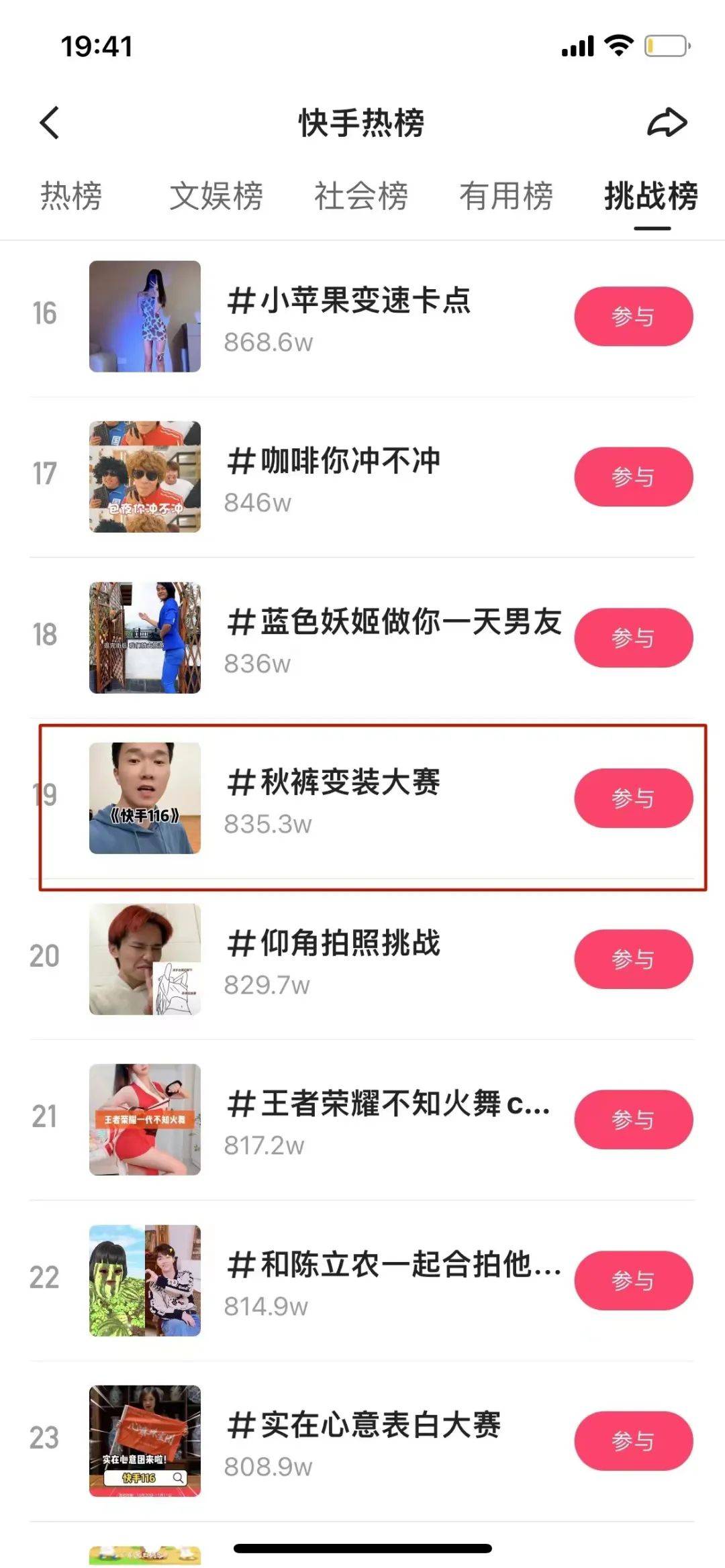Viewport: 725px width, 1568px height.
Task: Join the #和陈立农一起合拍他 challenge
Action: [633, 1280]
